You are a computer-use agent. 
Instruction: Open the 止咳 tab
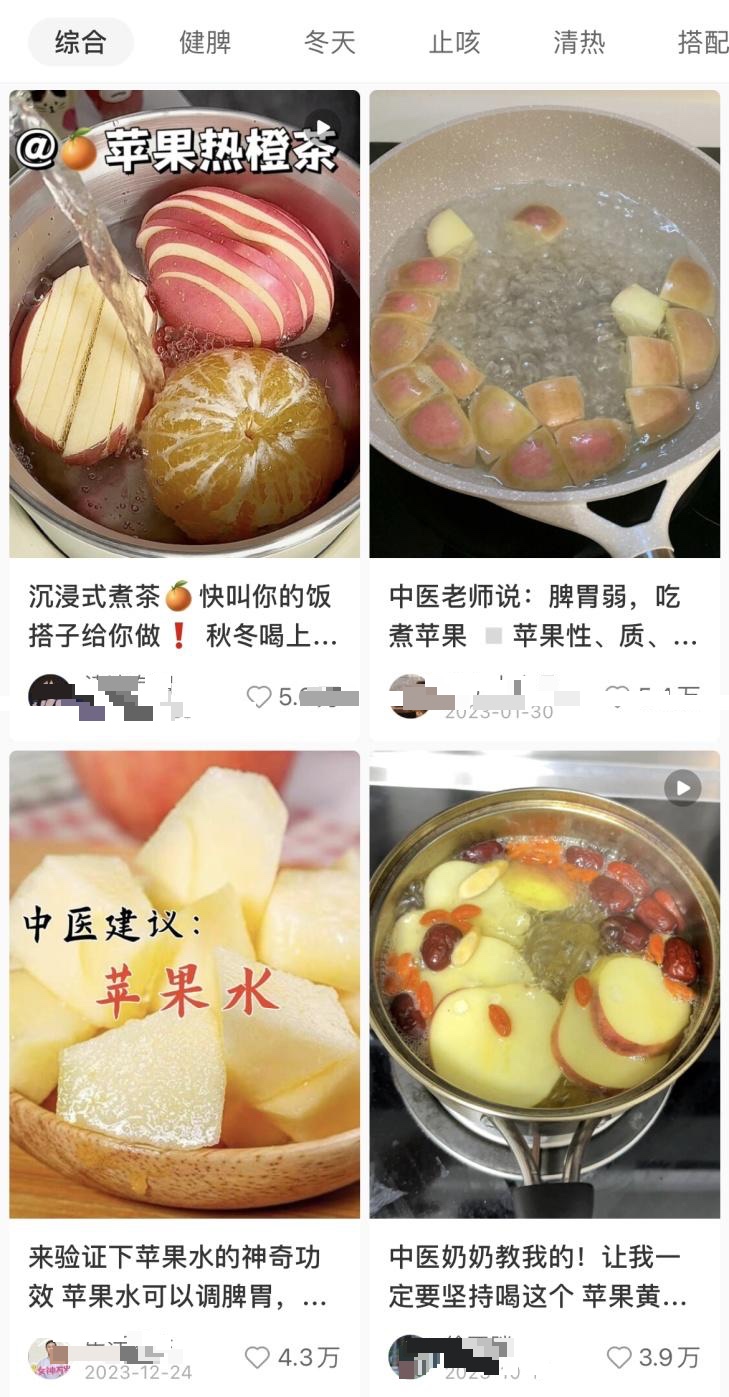[x=455, y=42]
